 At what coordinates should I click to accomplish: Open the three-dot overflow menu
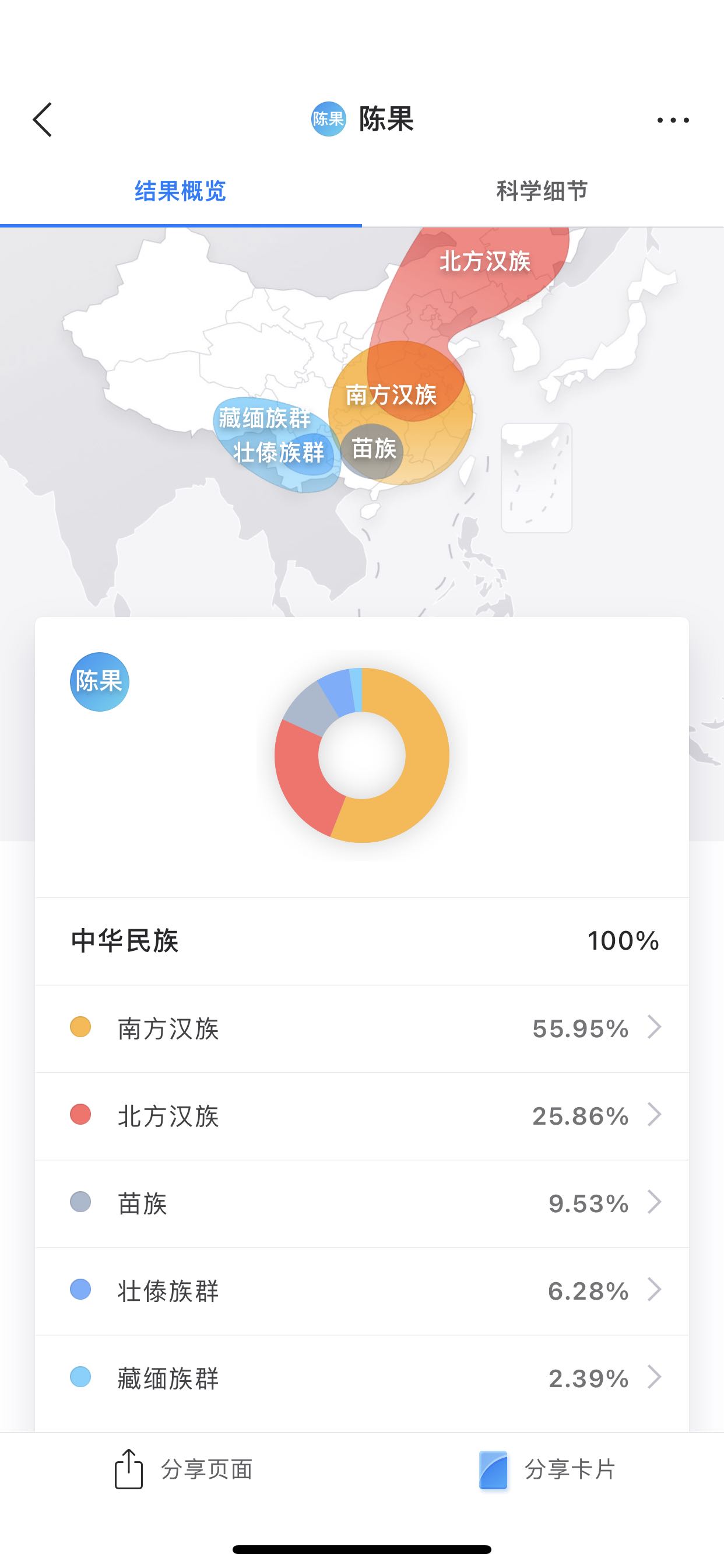tap(673, 120)
